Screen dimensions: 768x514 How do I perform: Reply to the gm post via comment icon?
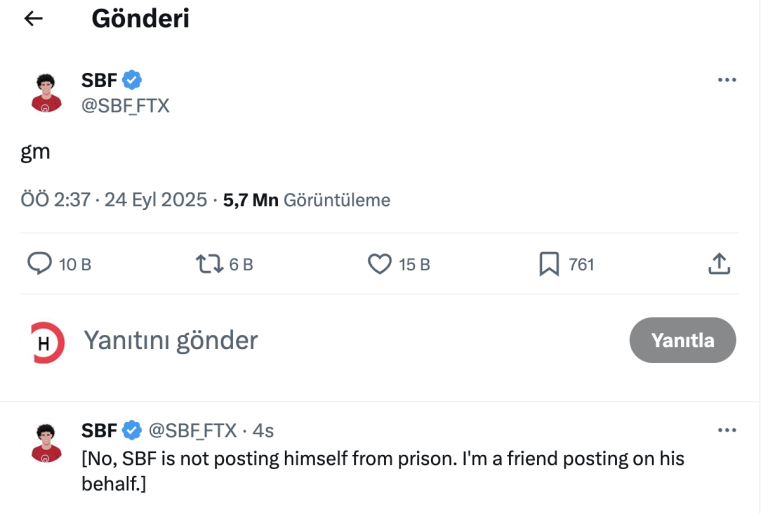tap(39, 264)
